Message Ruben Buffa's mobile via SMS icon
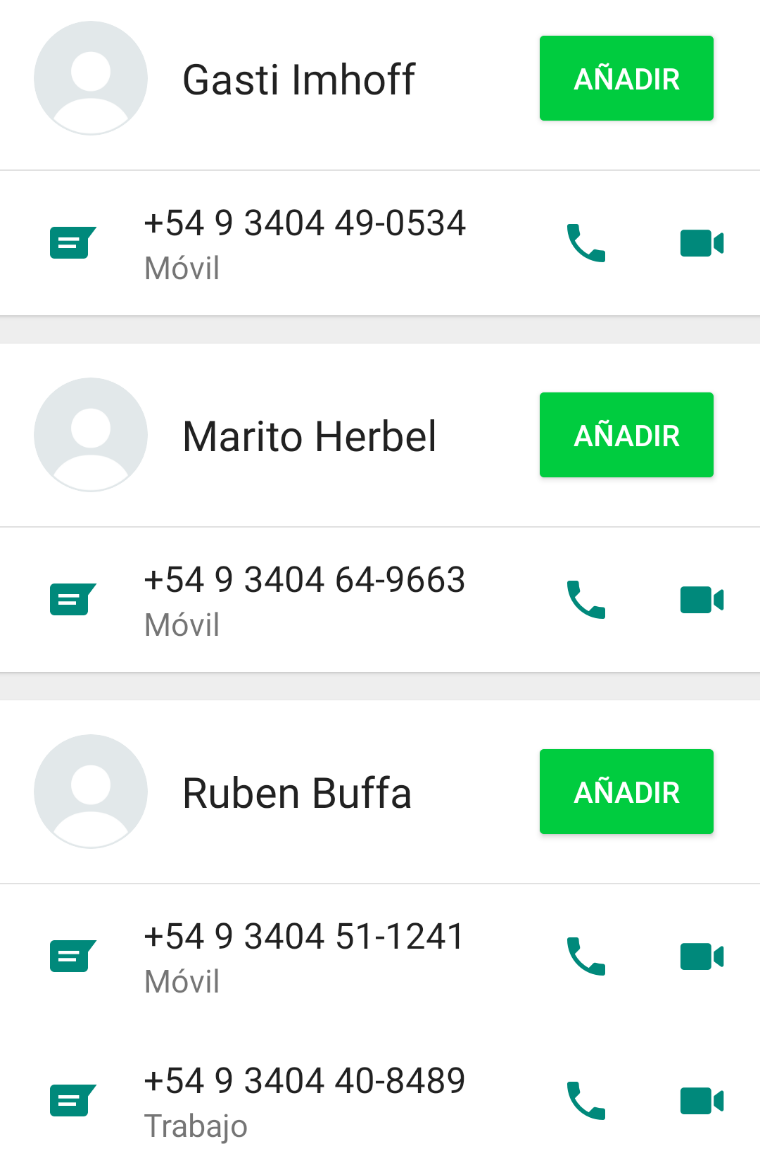Viewport: 760px width, 1168px height. point(72,955)
